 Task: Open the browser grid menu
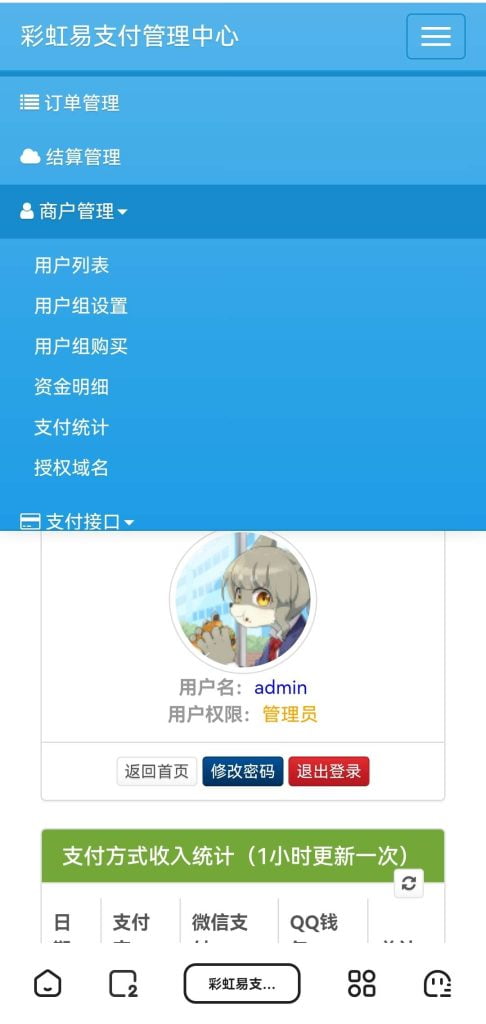[362, 984]
